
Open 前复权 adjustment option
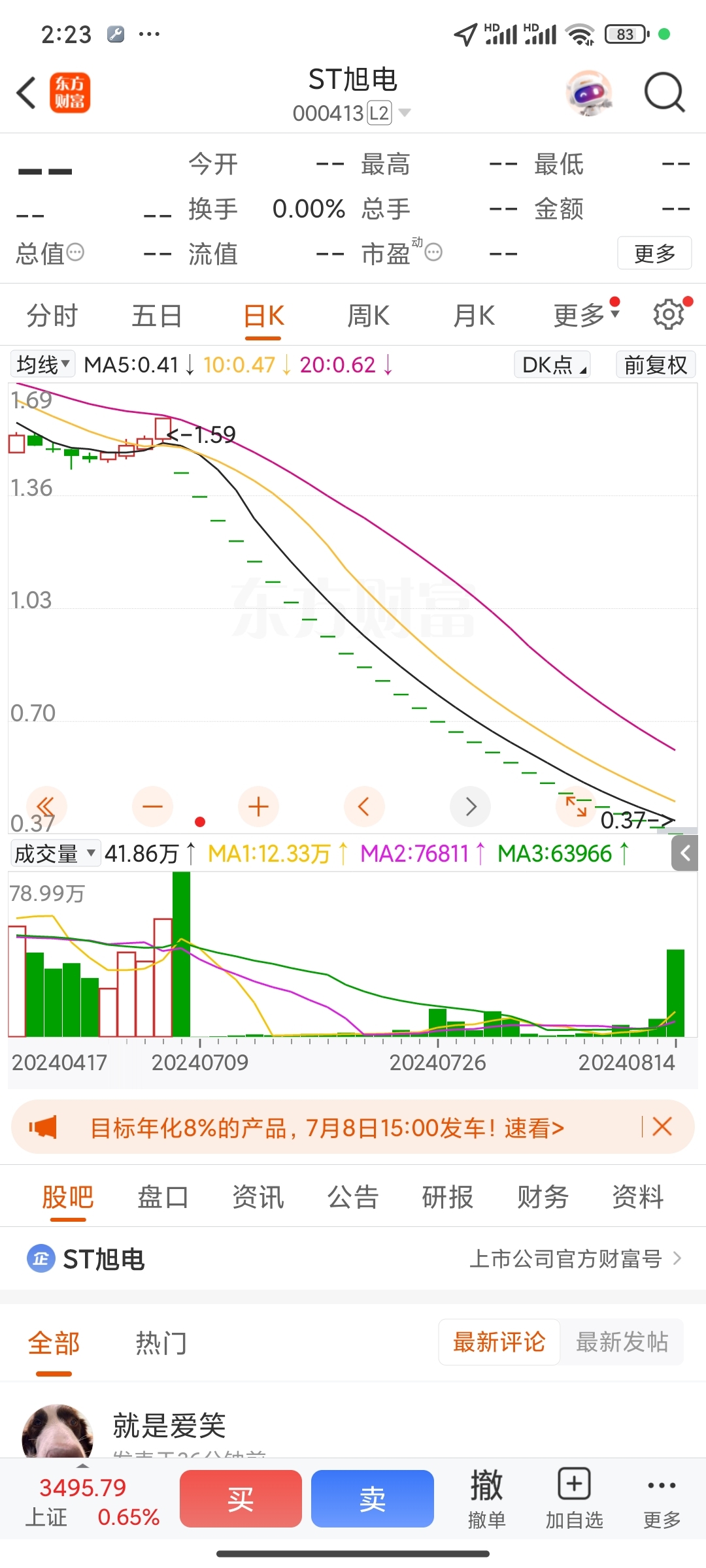[656, 365]
